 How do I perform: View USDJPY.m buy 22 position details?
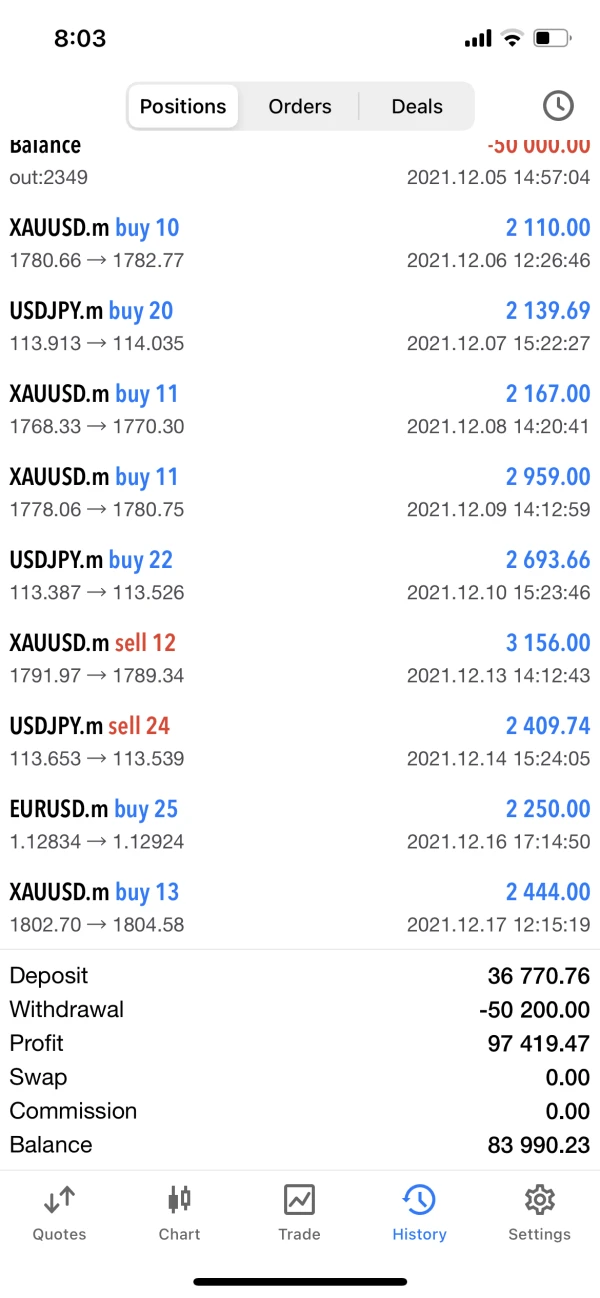300,575
